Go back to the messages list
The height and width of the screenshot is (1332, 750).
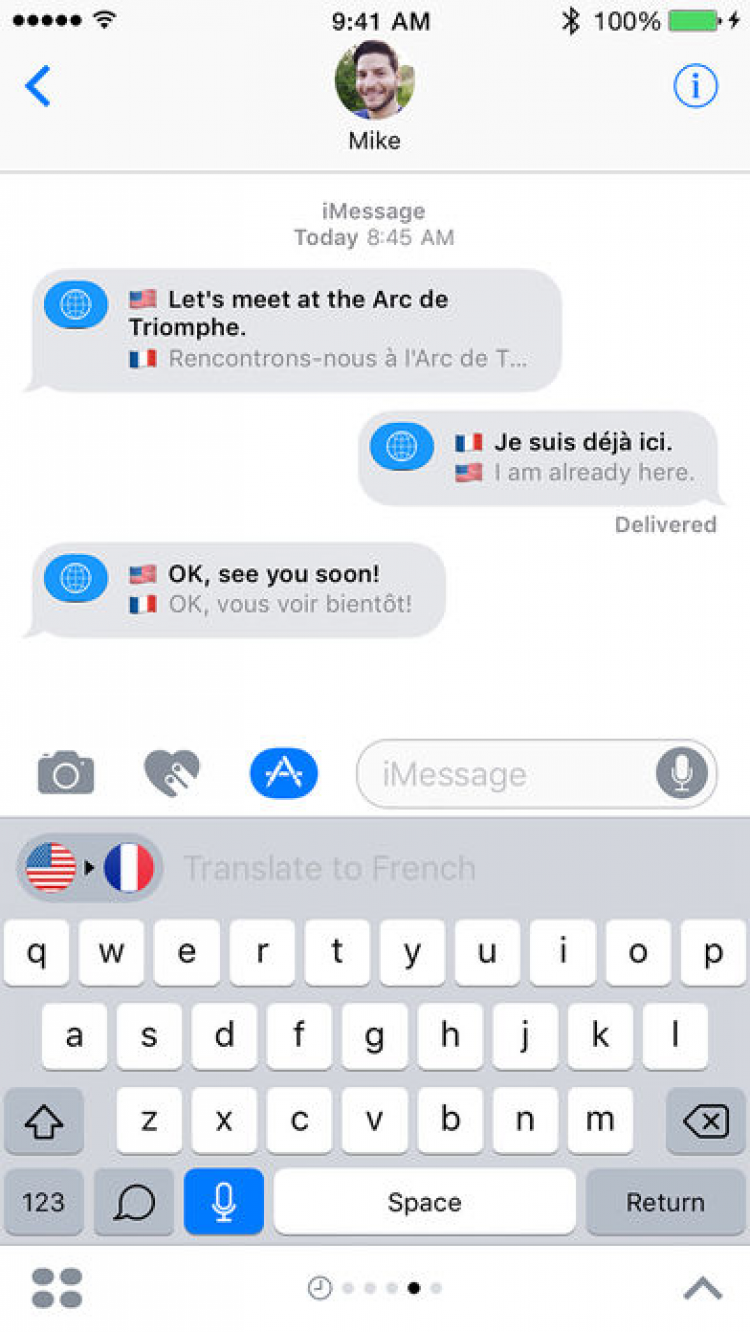(x=38, y=87)
